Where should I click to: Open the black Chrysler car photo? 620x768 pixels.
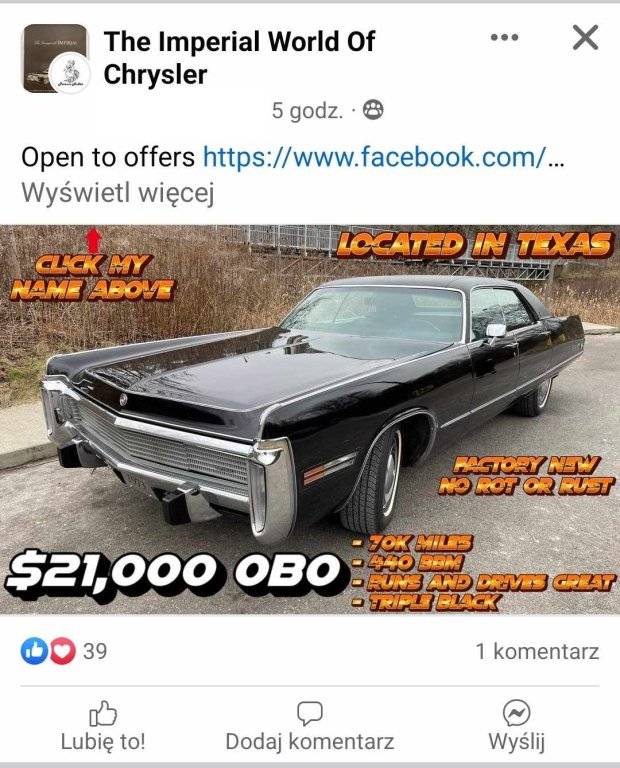[310, 420]
